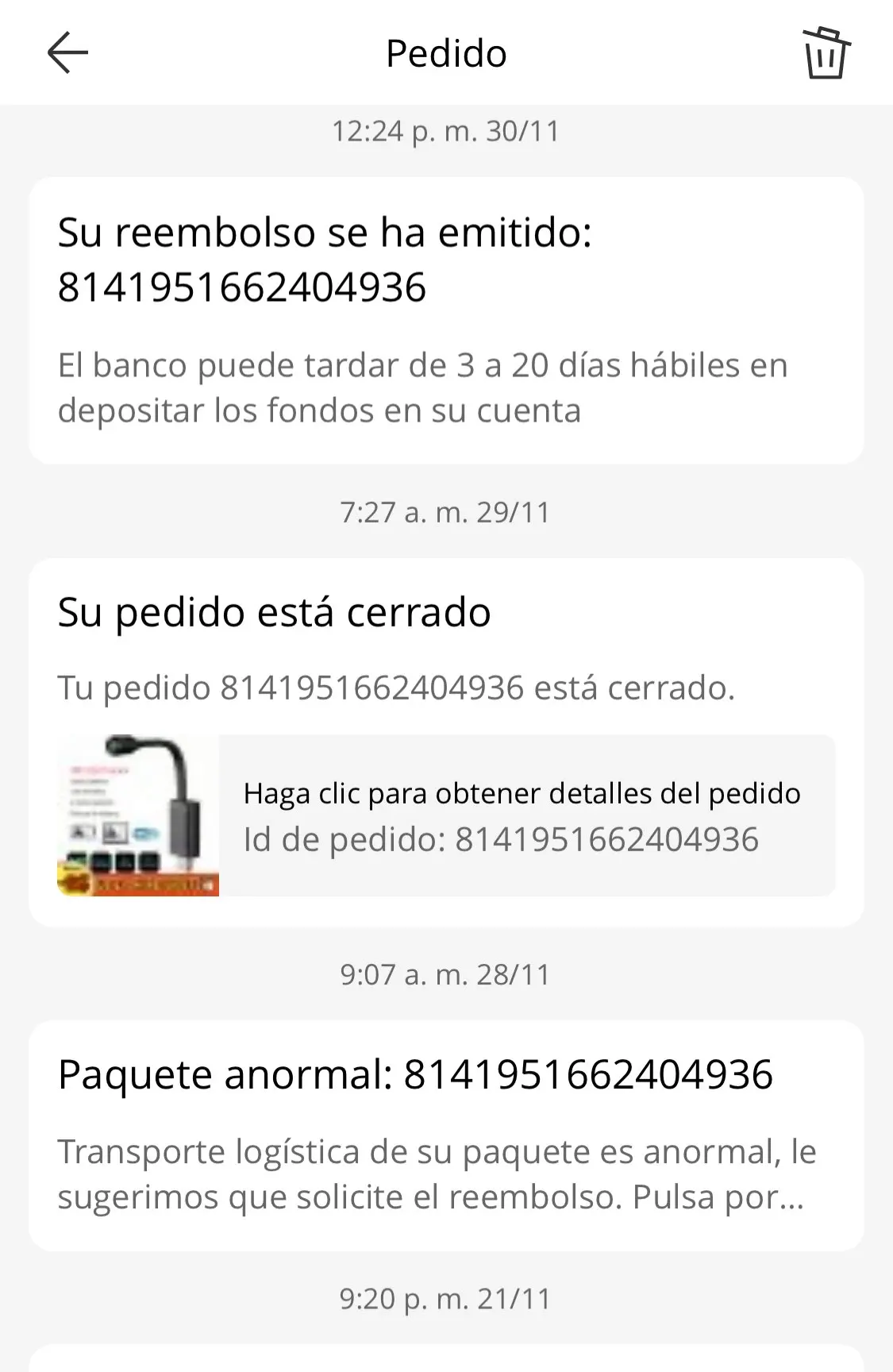Image resolution: width=893 pixels, height=1372 pixels.
Task: Delete messages with the trash icon
Action: (x=826, y=53)
